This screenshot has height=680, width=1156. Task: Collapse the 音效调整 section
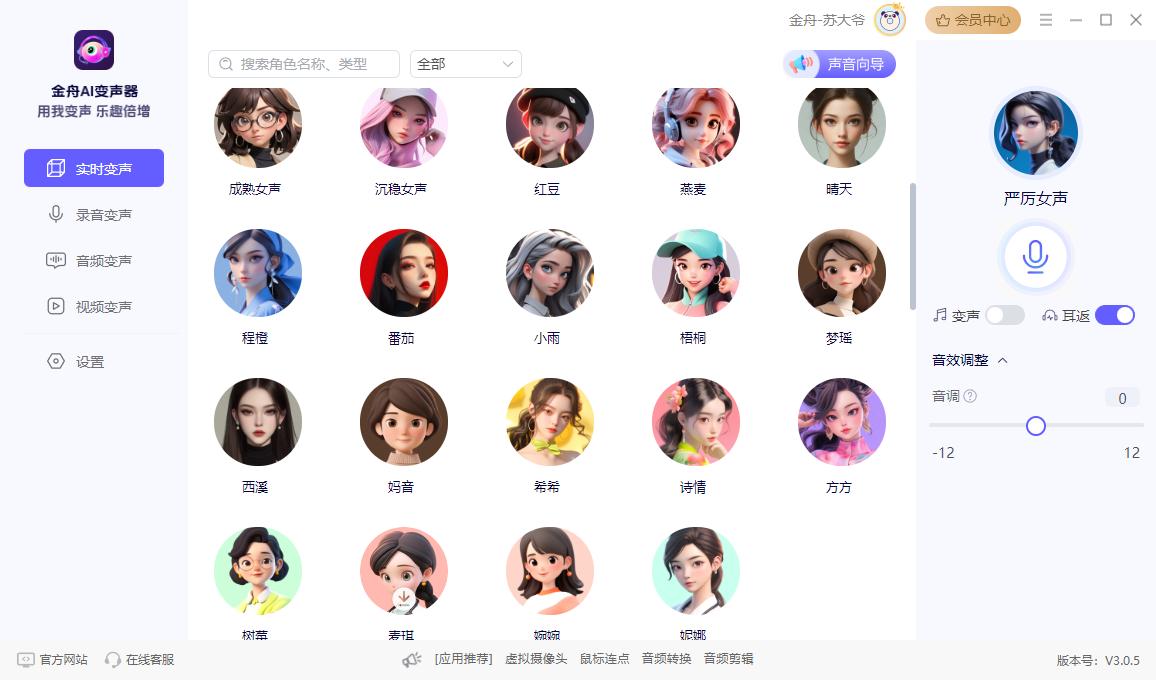[x=1003, y=360]
